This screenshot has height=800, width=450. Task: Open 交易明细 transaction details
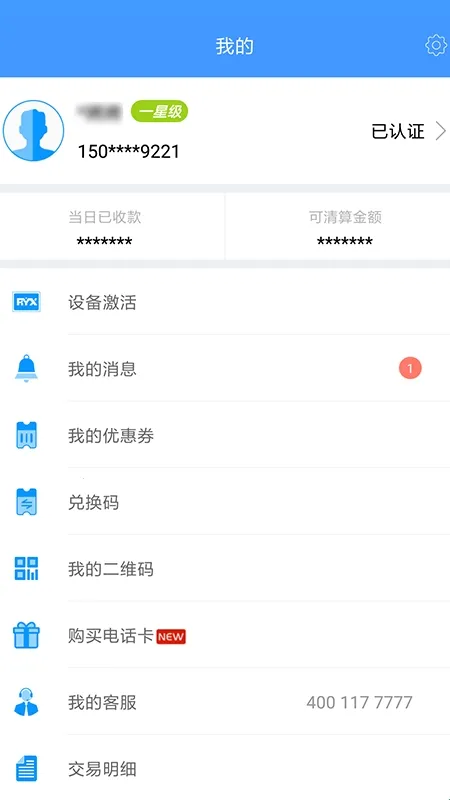pos(225,768)
